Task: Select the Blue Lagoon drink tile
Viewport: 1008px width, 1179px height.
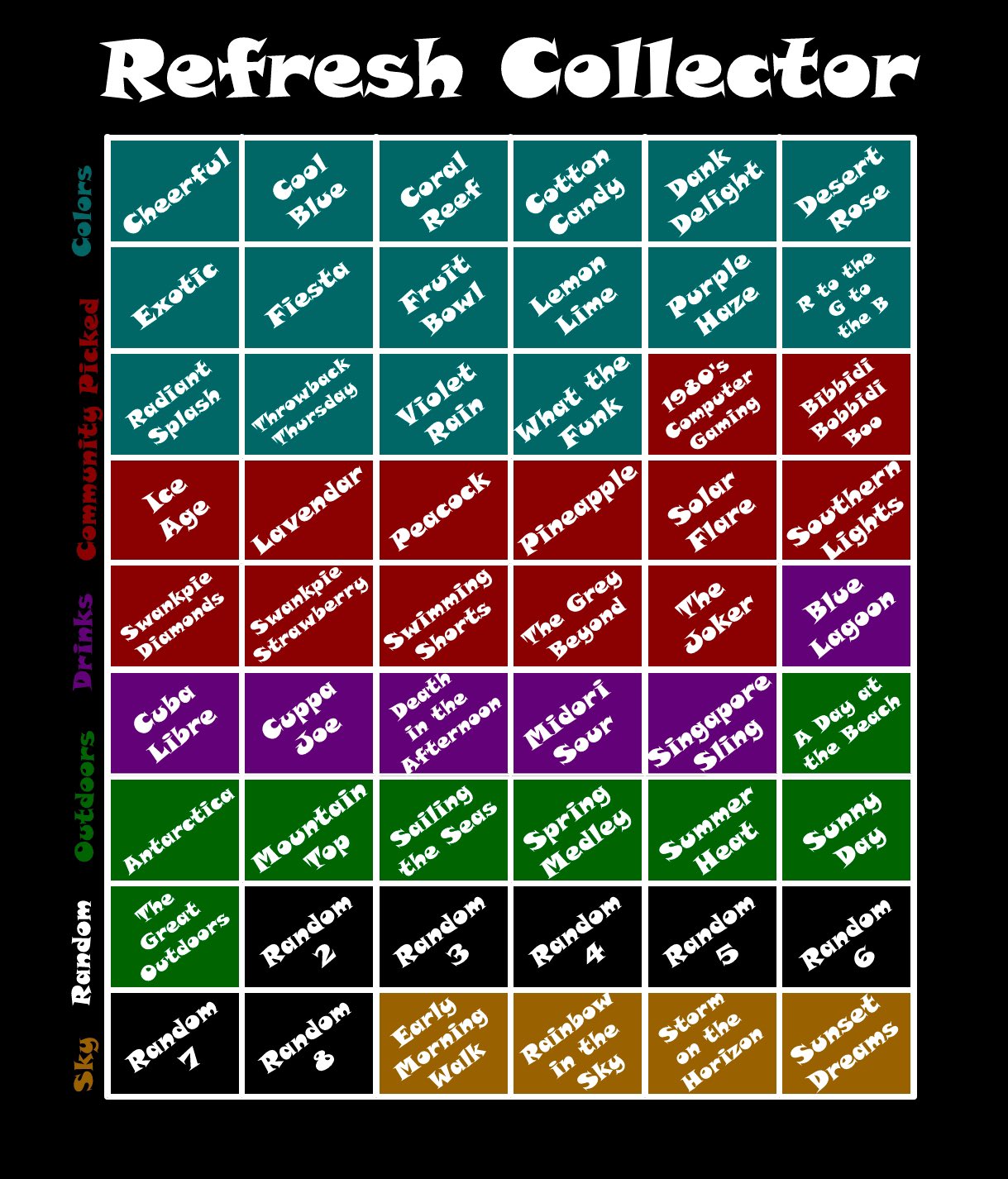Action: [846, 616]
